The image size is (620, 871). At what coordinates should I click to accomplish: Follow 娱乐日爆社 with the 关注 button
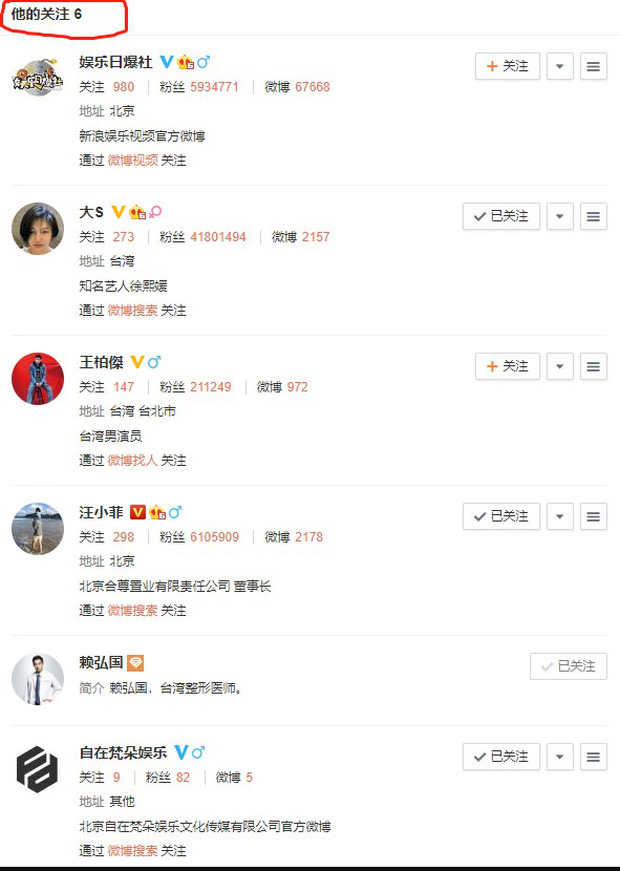pyautogui.click(x=507, y=66)
